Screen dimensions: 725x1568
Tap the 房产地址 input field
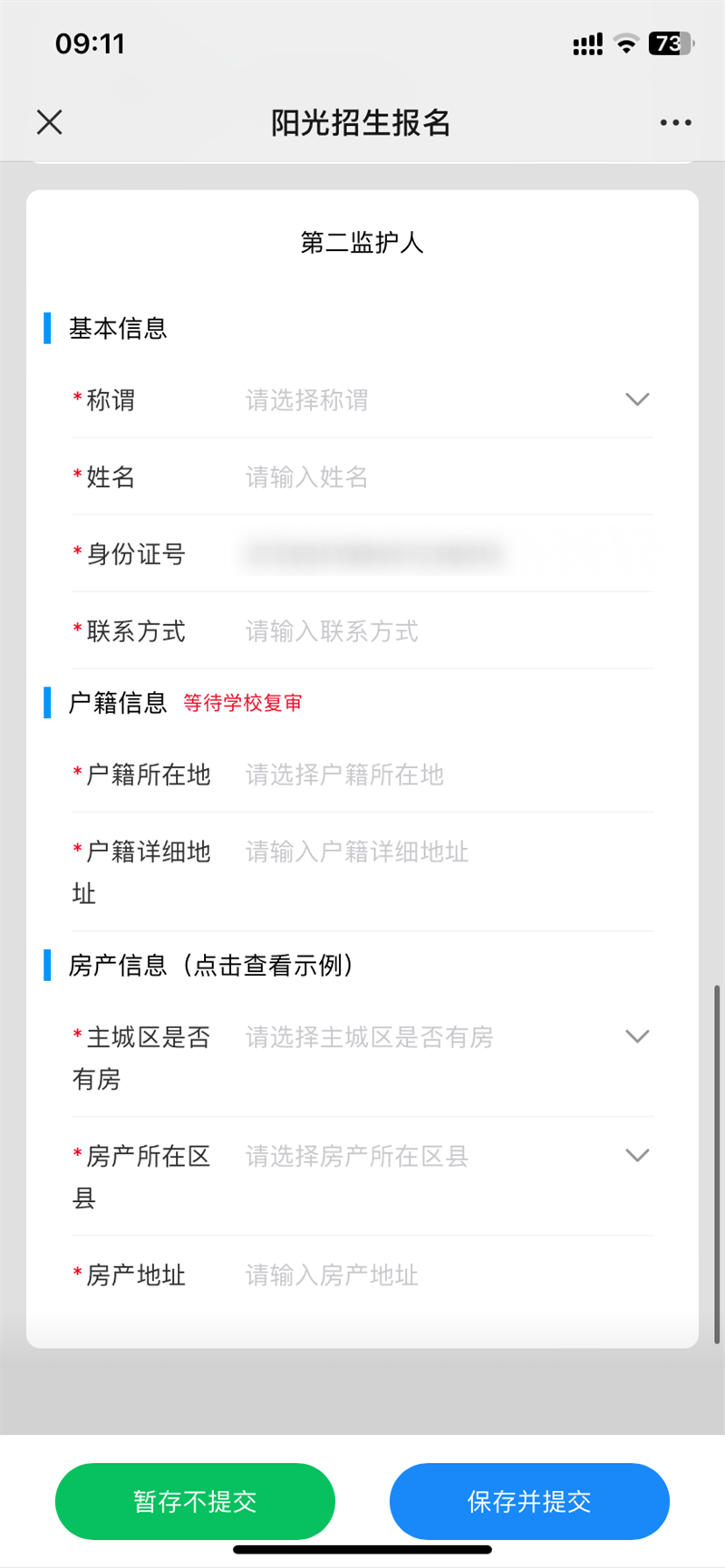(449, 1275)
